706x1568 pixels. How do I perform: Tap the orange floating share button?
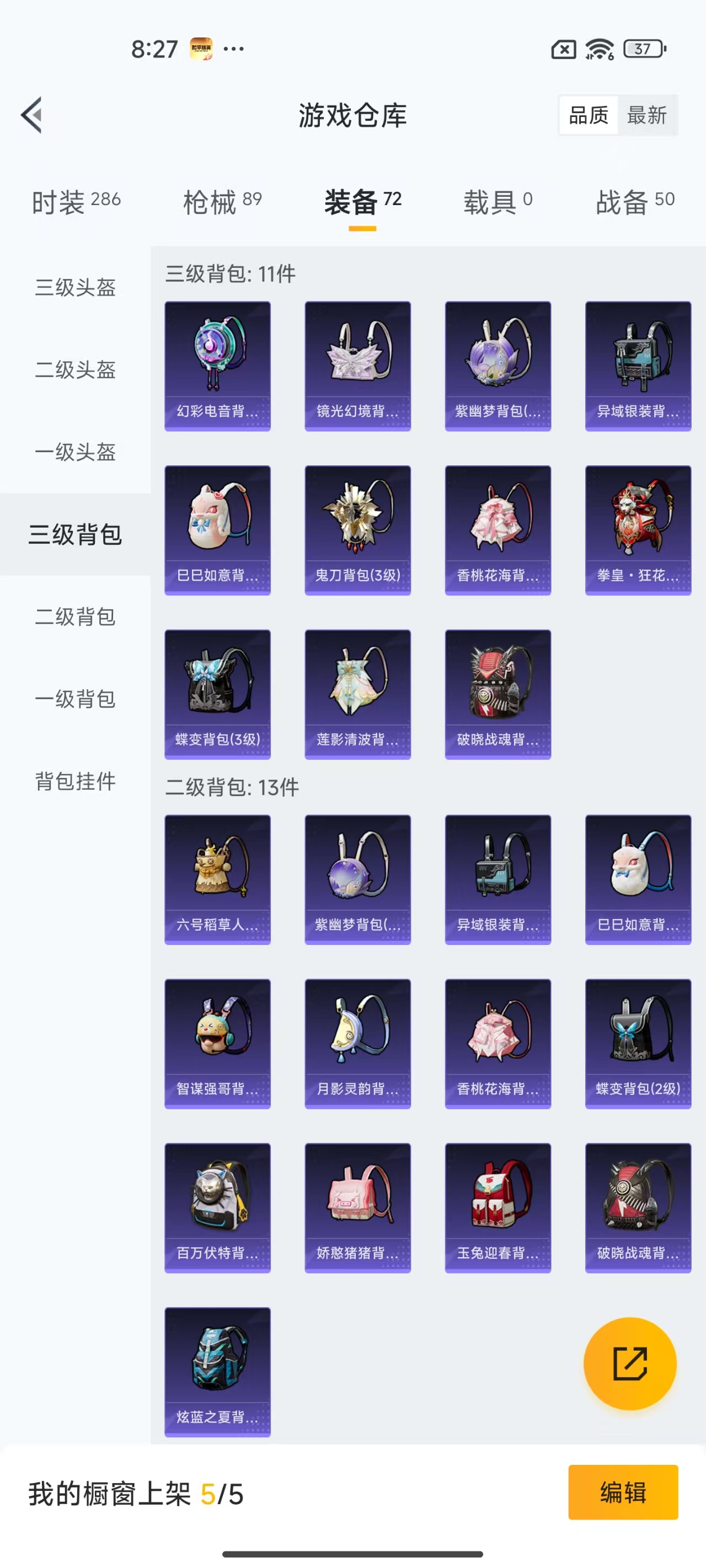[x=629, y=1363]
